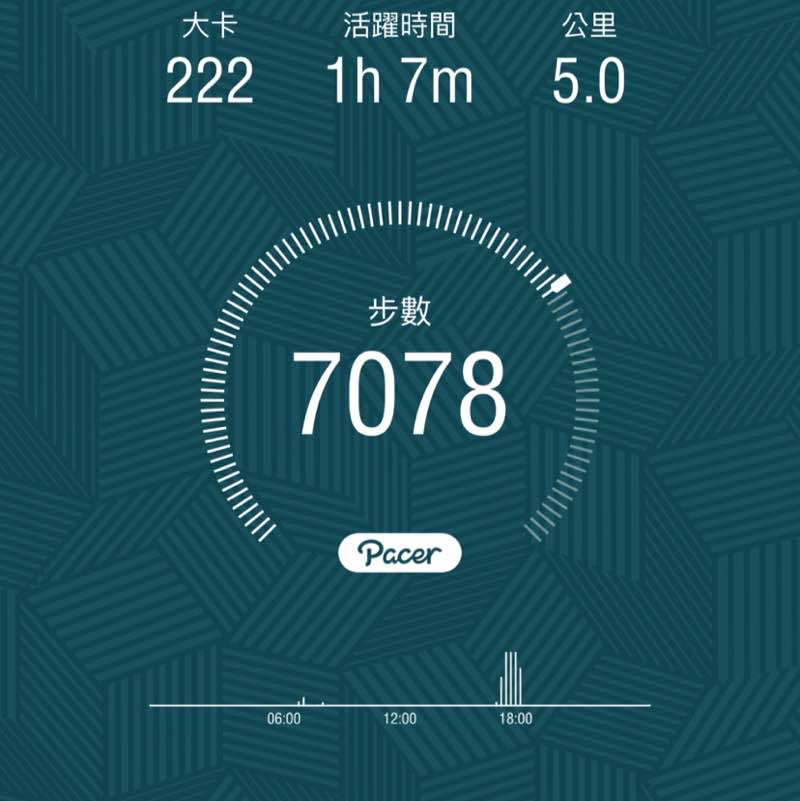Tap the step goal progress ring indicator

pos(558,283)
